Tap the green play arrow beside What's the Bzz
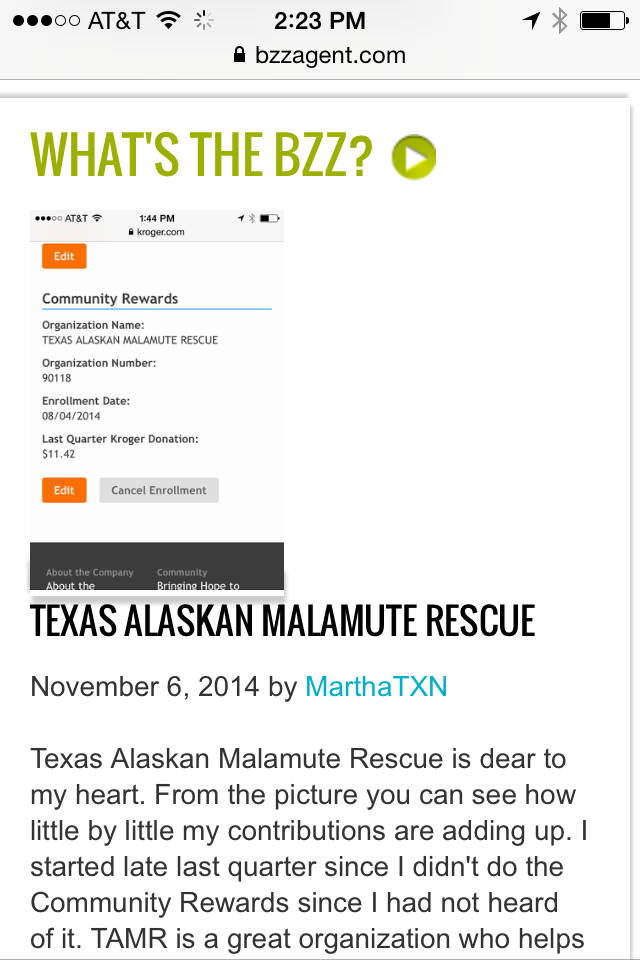640x960 pixels. pos(413,157)
